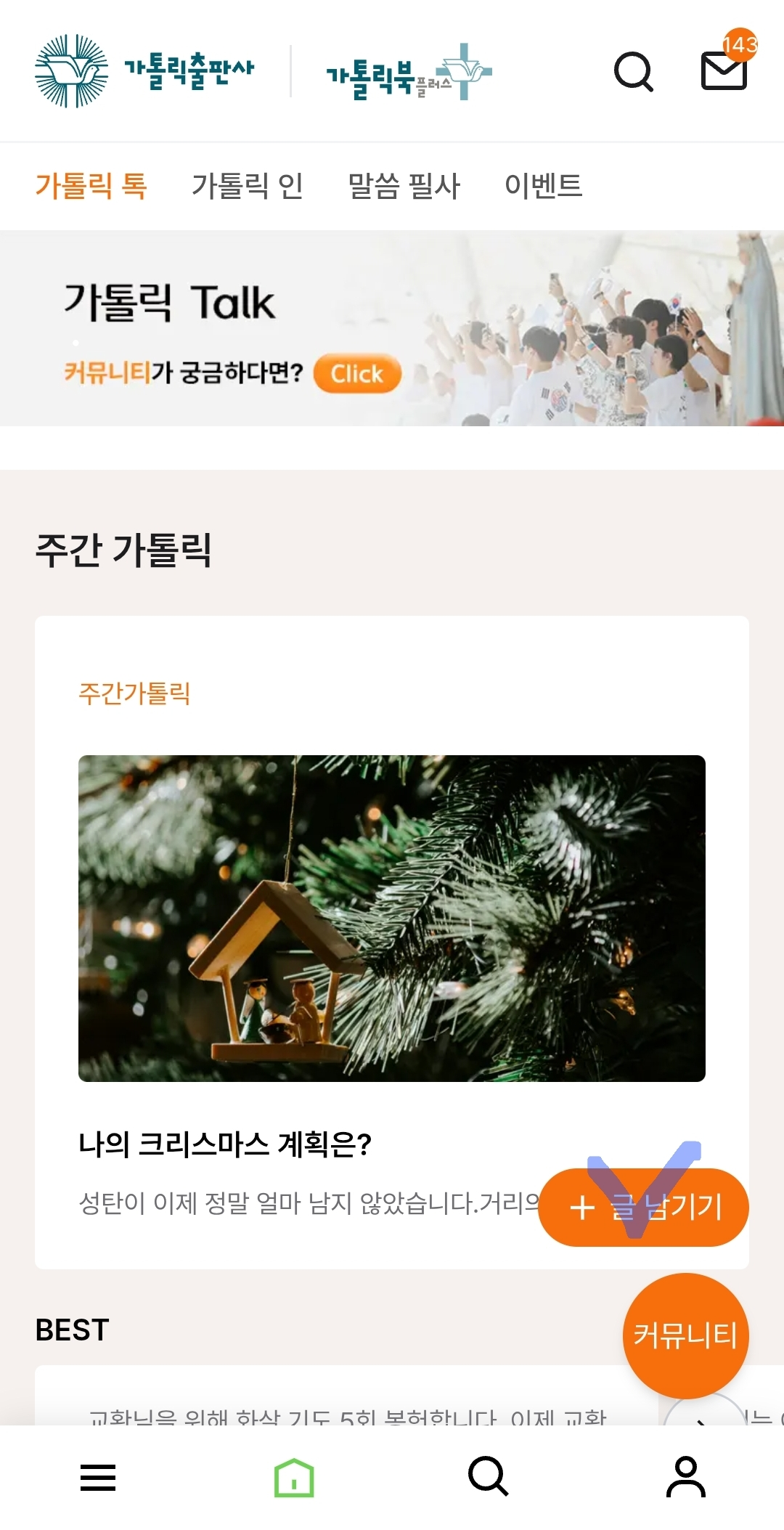Switch to the 가톨릭 톡 tab

click(x=91, y=186)
